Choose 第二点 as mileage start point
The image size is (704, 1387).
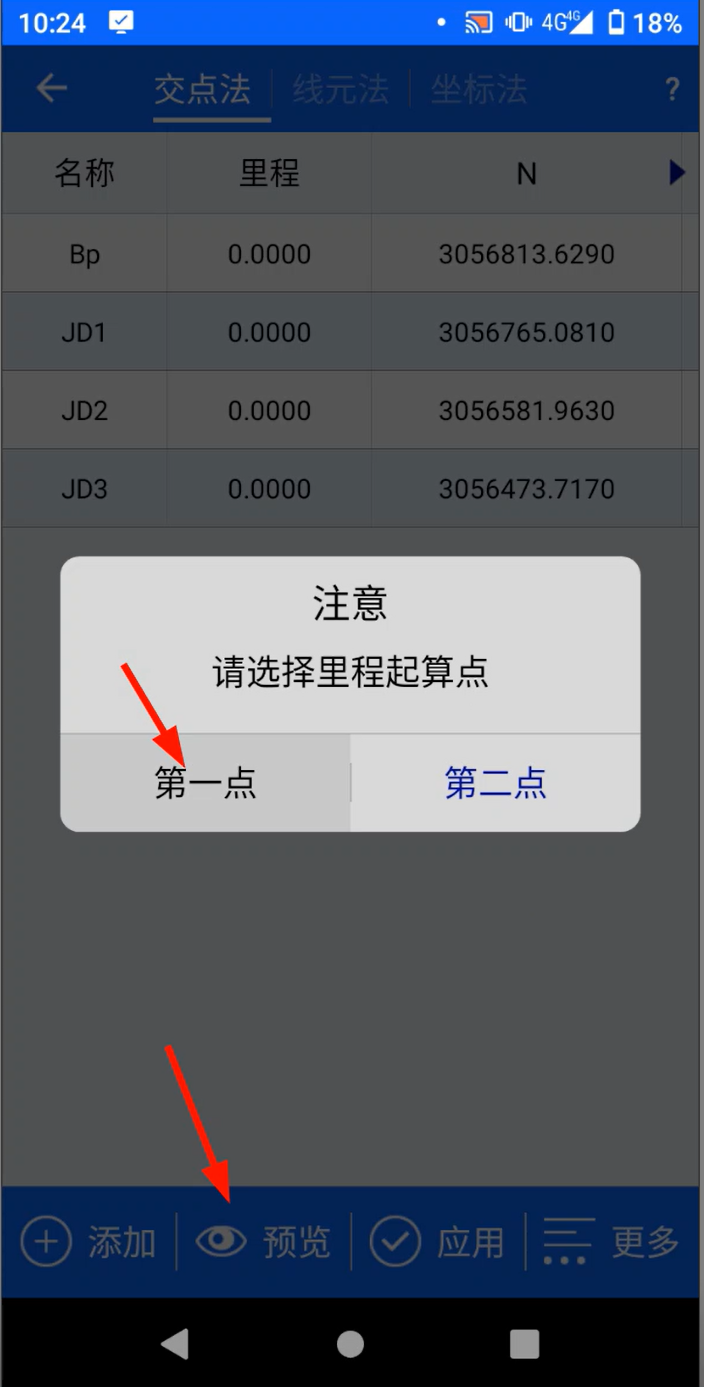click(495, 783)
